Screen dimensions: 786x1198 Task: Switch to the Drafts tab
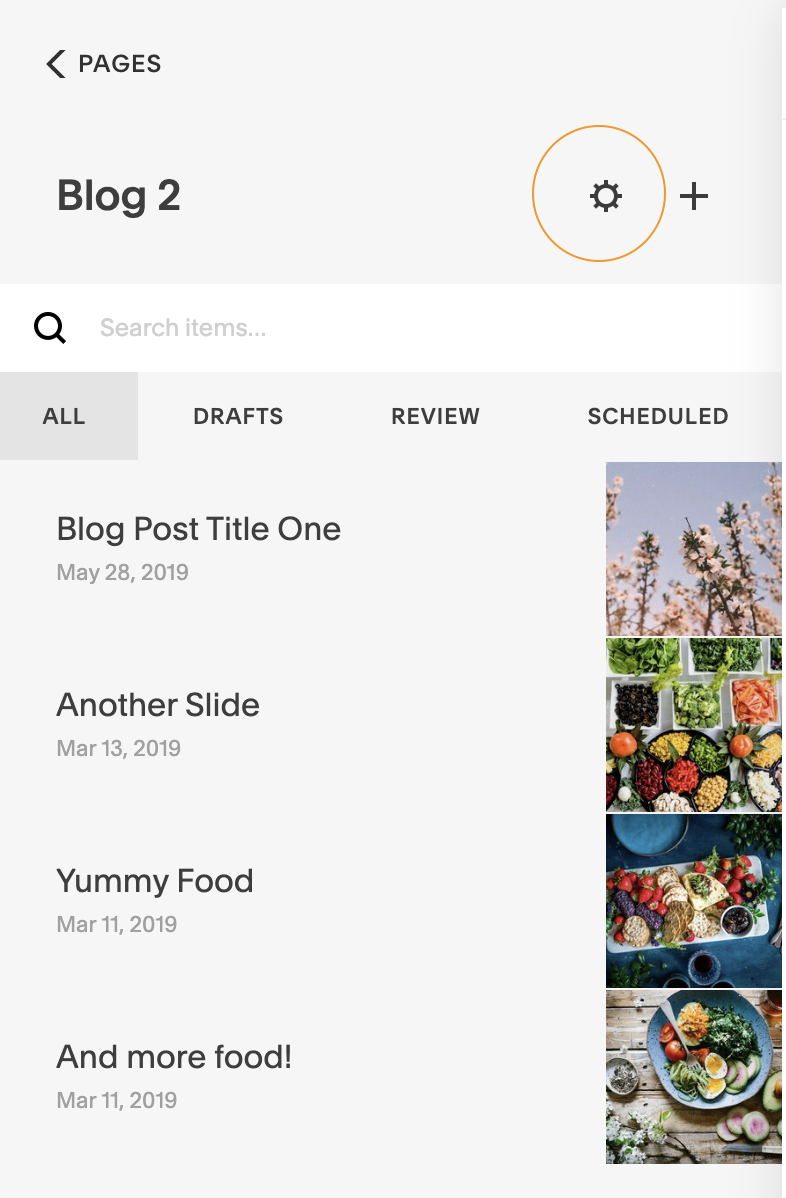click(238, 416)
